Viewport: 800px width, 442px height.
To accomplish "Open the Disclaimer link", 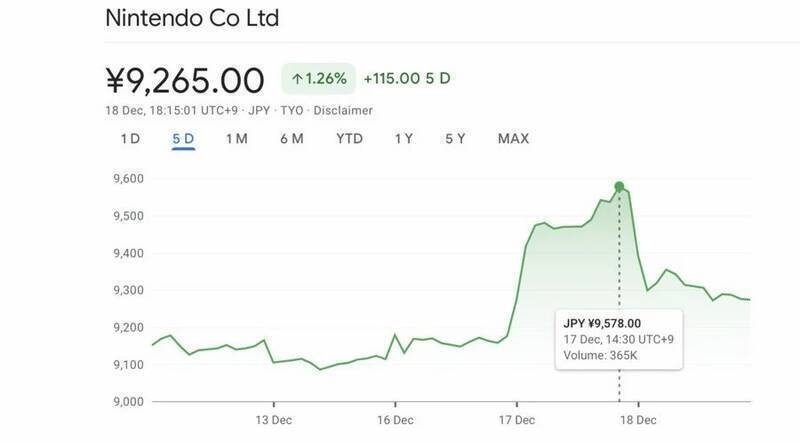I will coord(343,109).
